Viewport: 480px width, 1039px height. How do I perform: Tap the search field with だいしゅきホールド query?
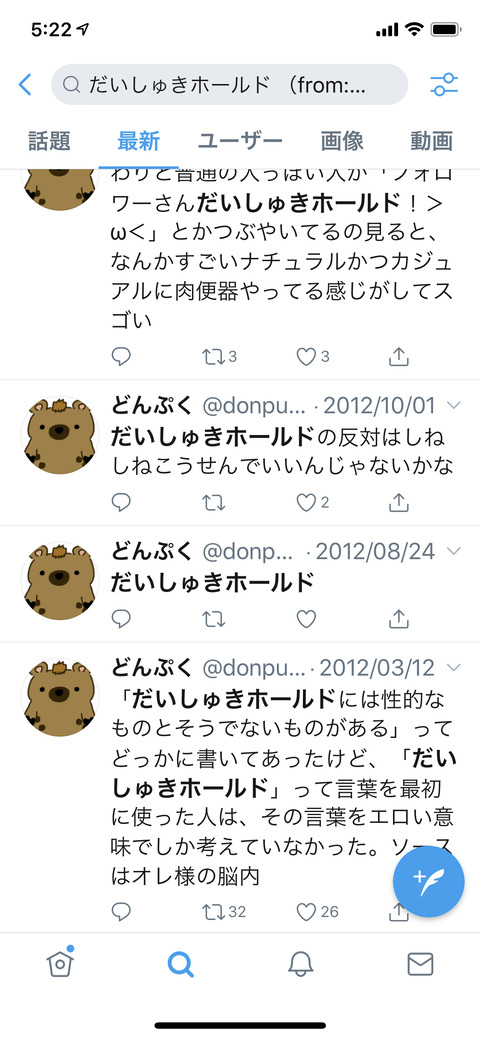[229, 85]
